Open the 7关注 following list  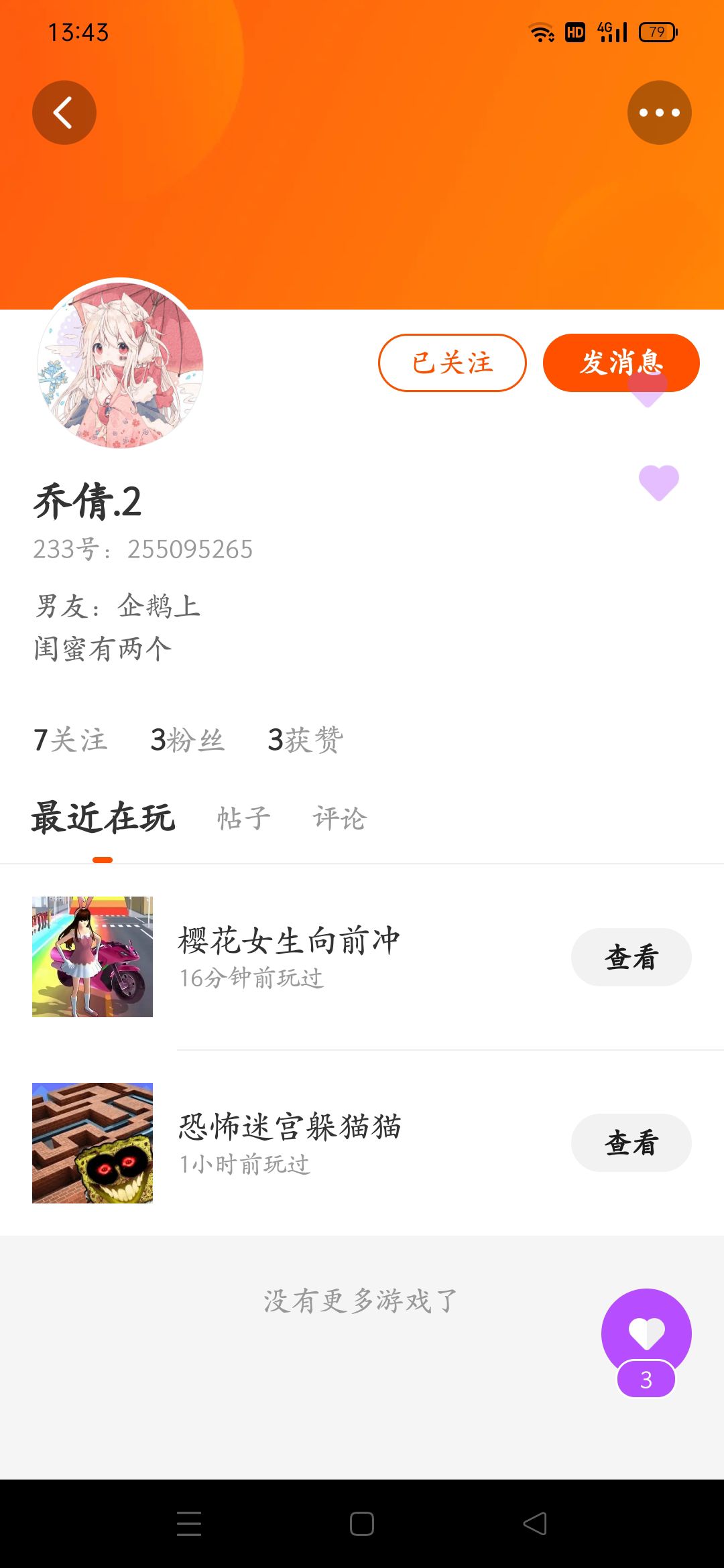tap(70, 740)
